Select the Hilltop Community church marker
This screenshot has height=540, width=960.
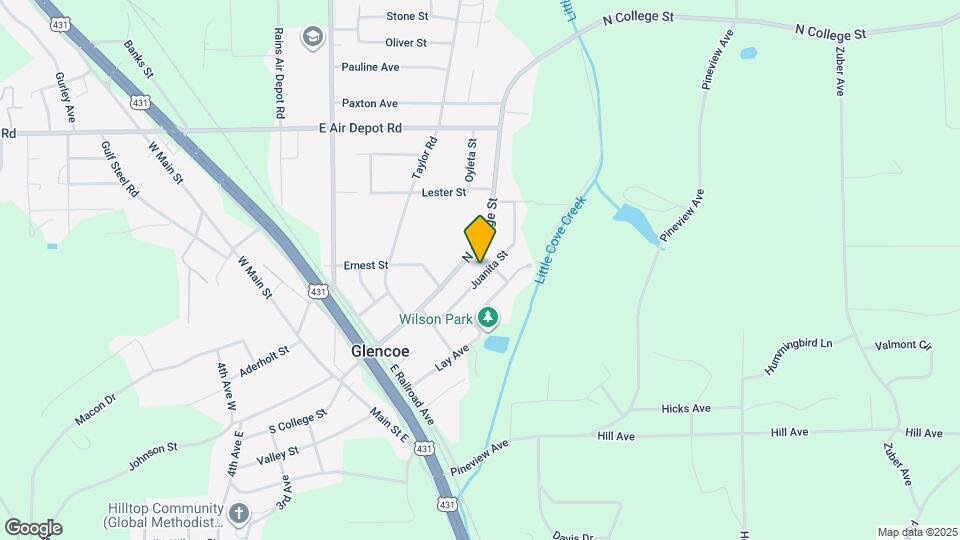tap(238, 514)
